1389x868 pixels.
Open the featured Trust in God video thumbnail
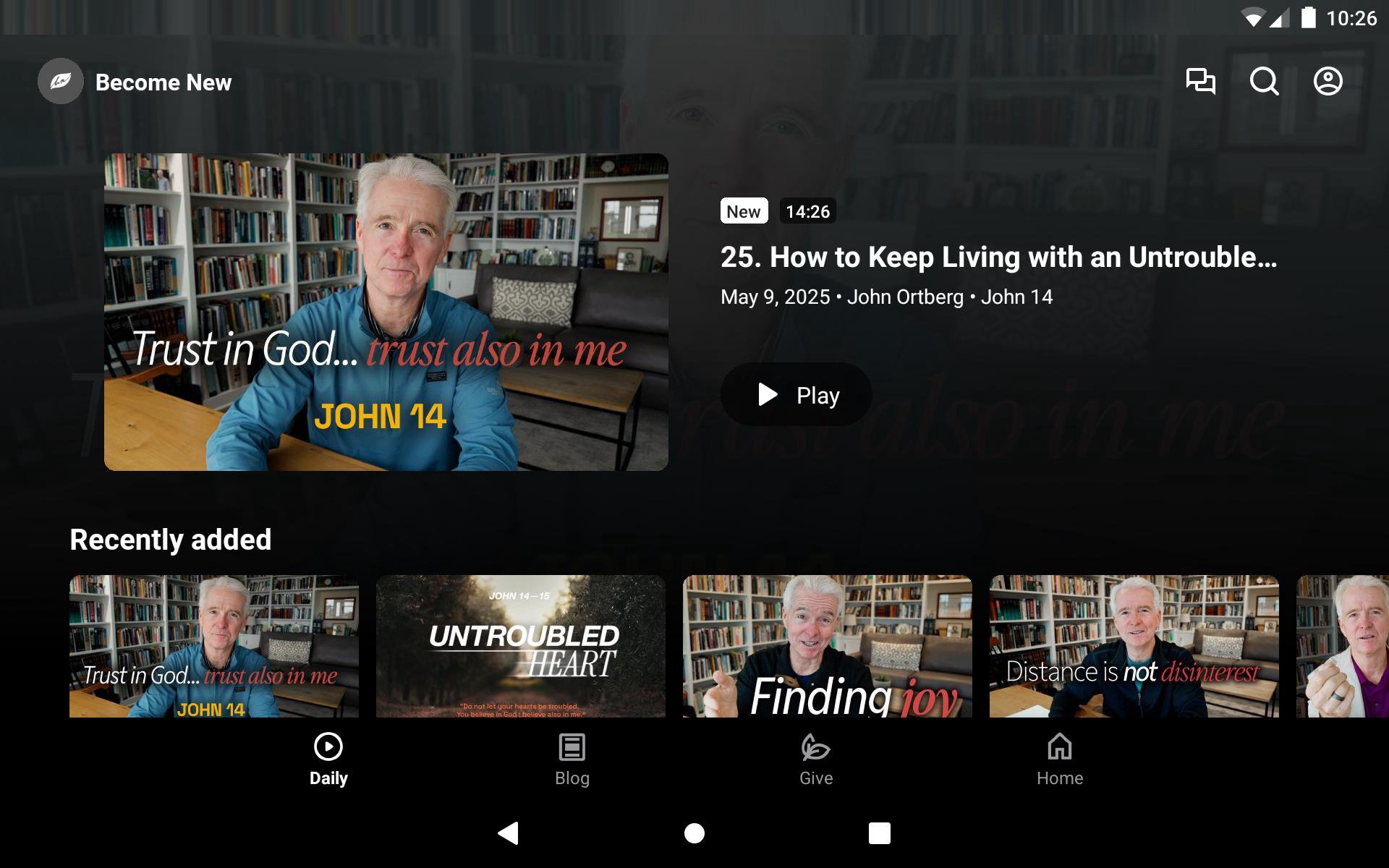[386, 312]
